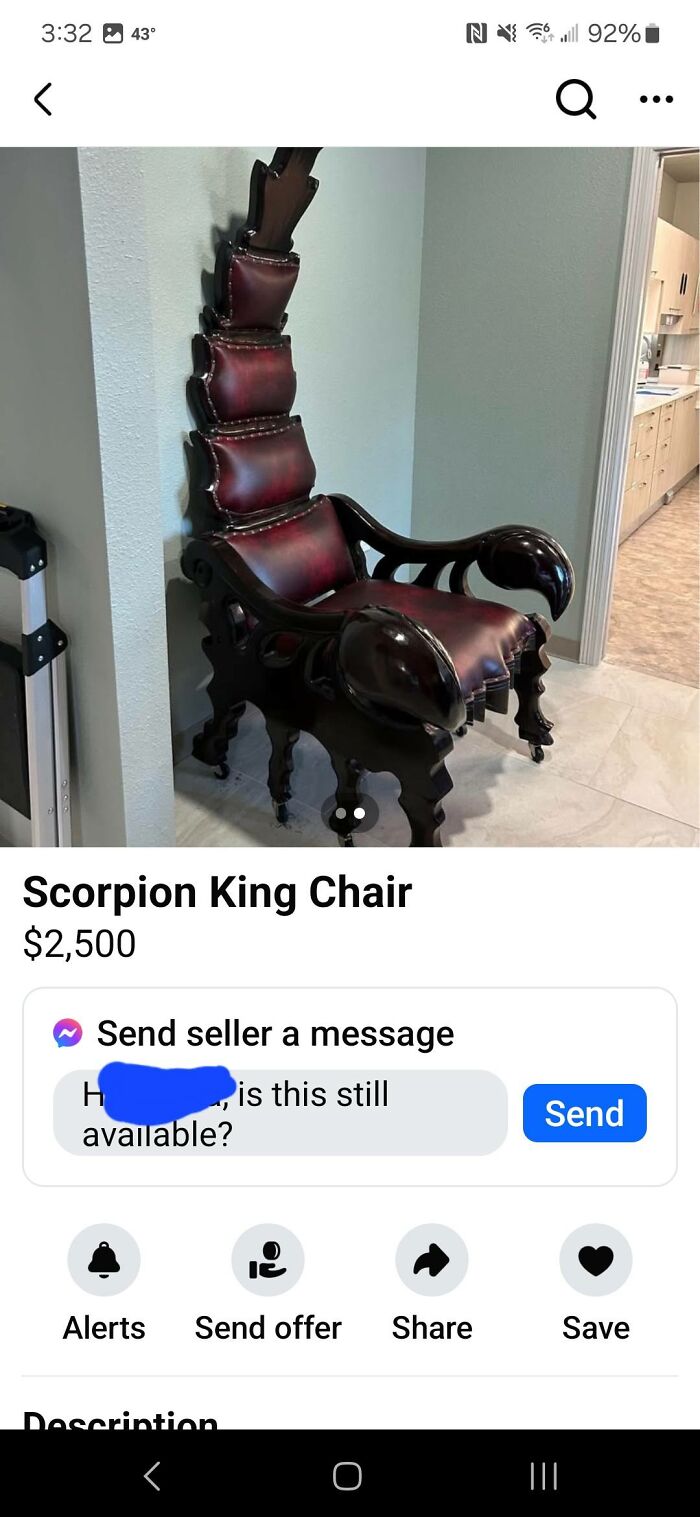Save the Scorpion King Chair listing
This screenshot has height=1517, width=700.
(x=596, y=1260)
